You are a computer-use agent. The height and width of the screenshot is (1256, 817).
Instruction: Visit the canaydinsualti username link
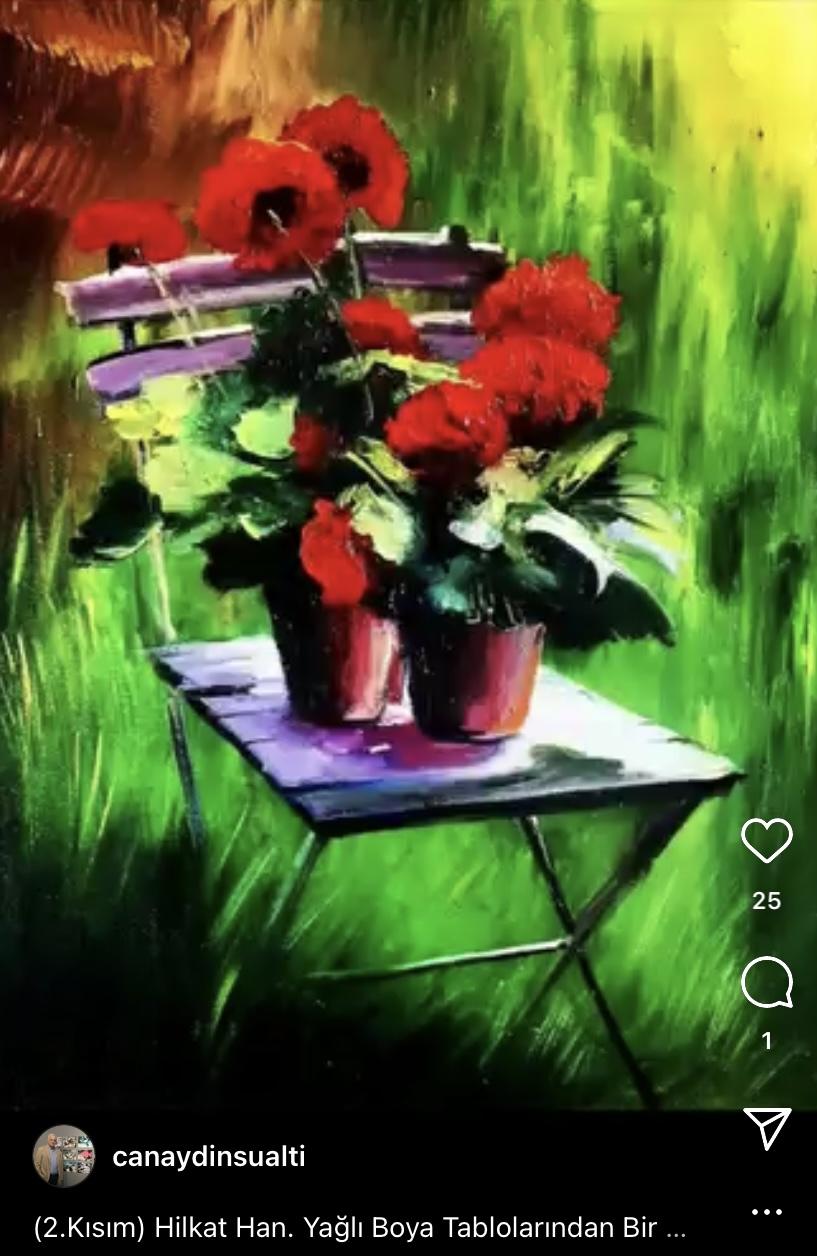[209, 1157]
